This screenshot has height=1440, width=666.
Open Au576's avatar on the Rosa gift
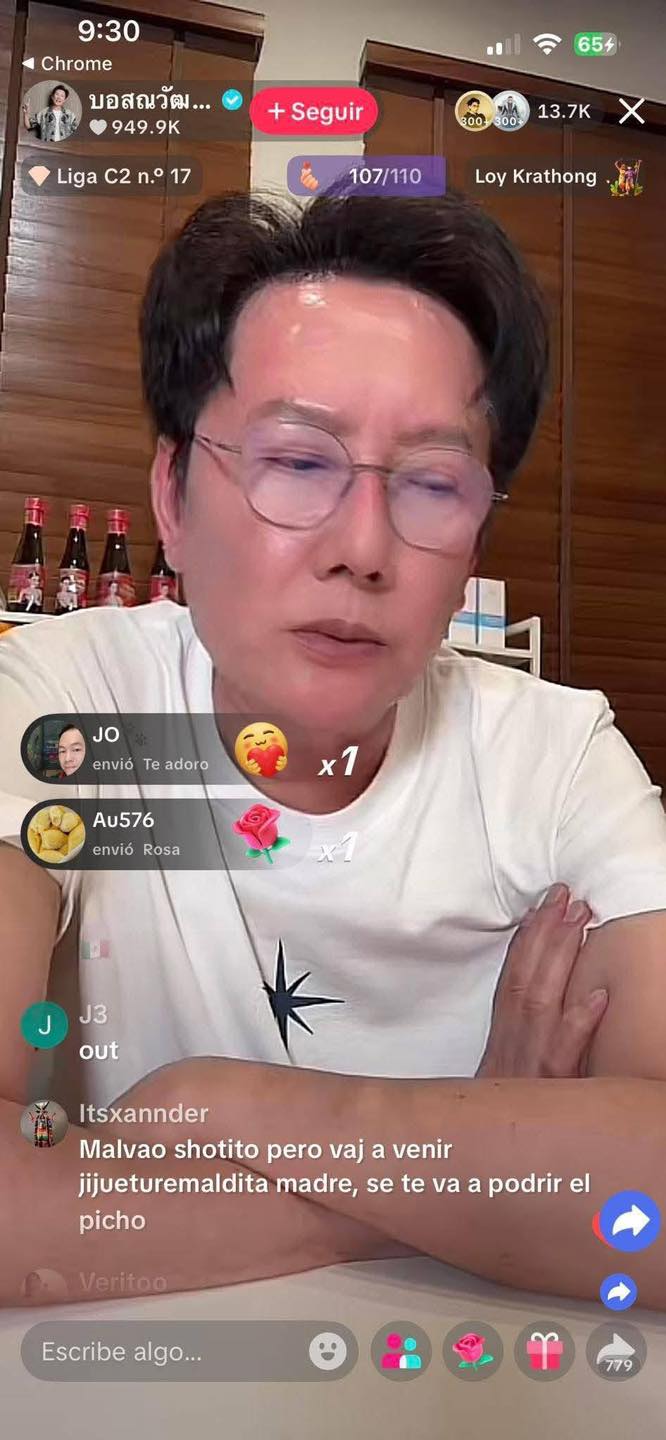[56, 834]
